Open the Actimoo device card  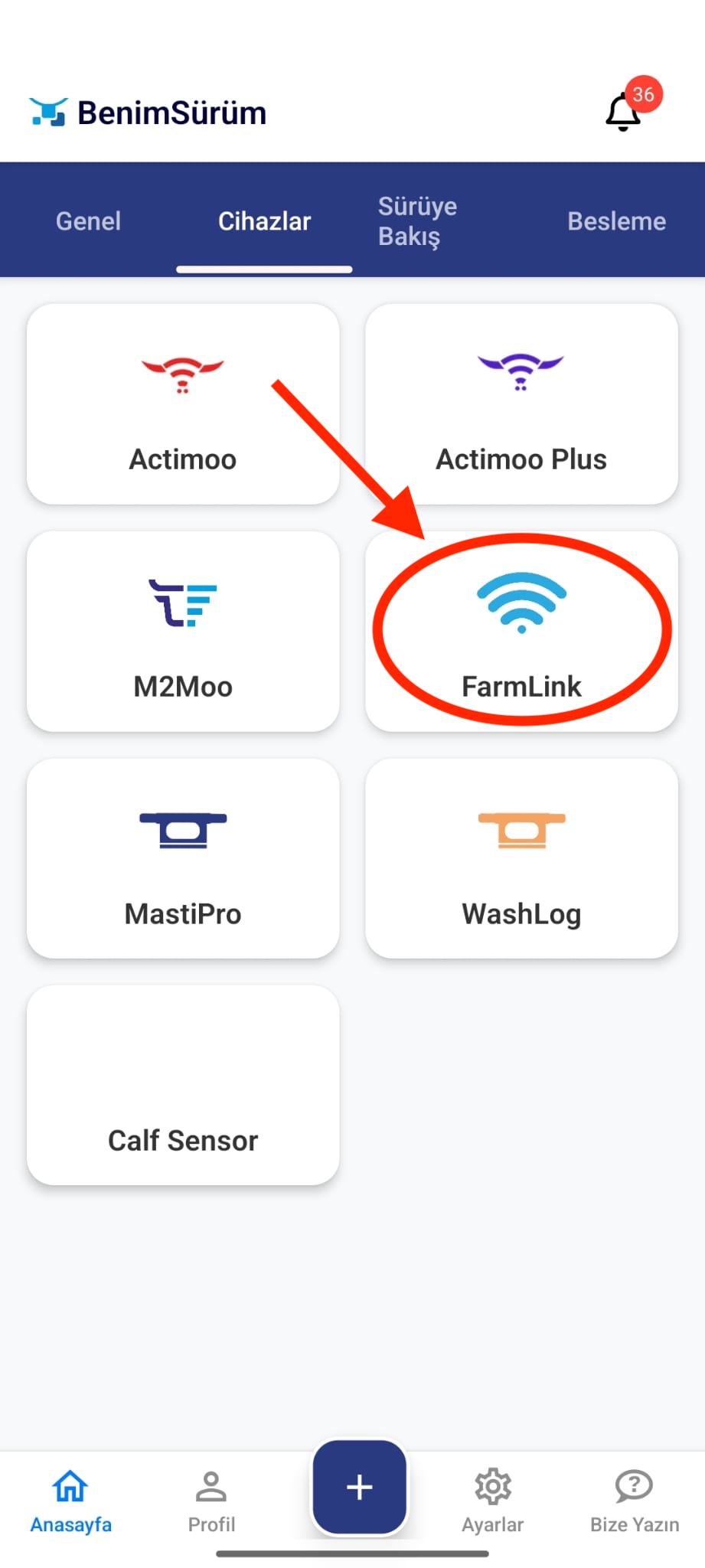pyautogui.click(x=183, y=404)
